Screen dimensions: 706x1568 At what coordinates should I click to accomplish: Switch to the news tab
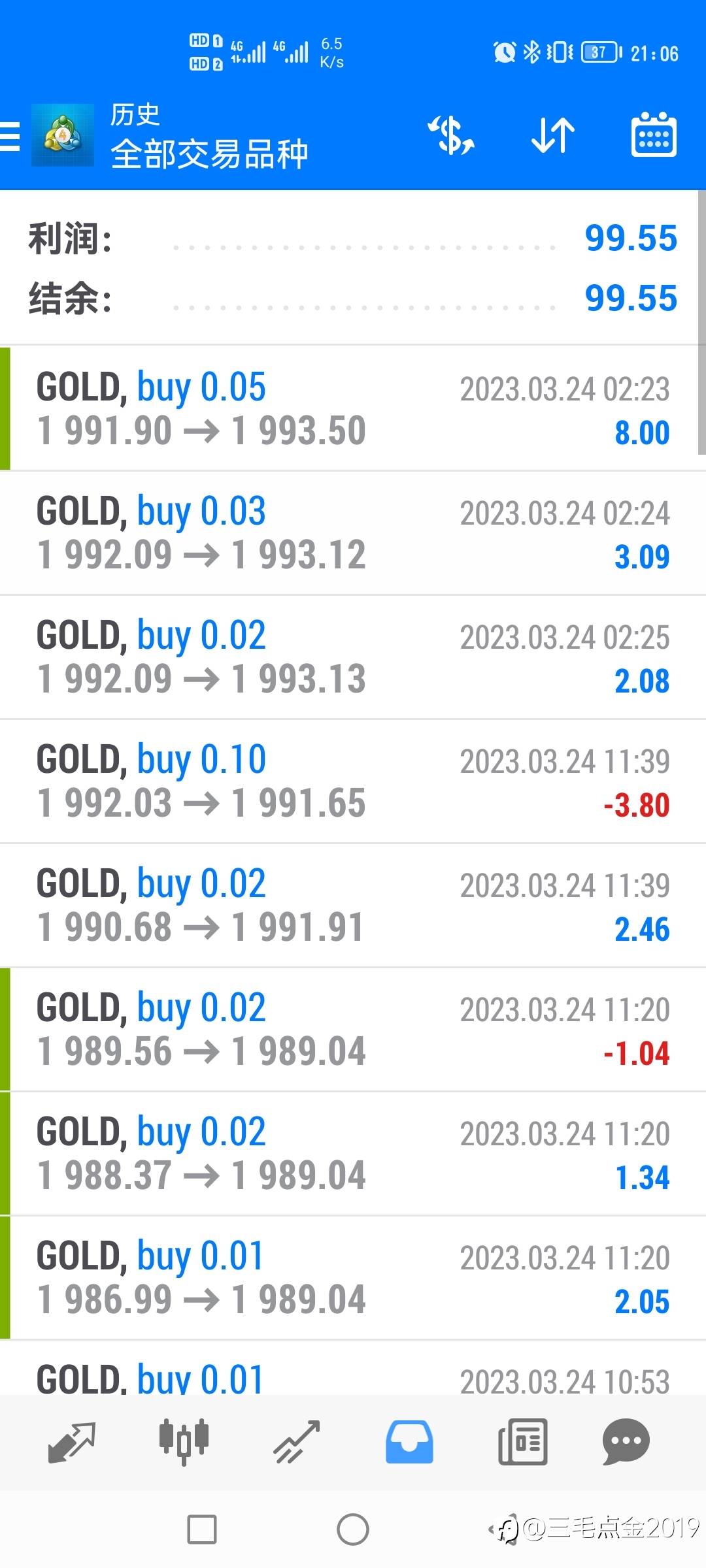coord(522,1441)
